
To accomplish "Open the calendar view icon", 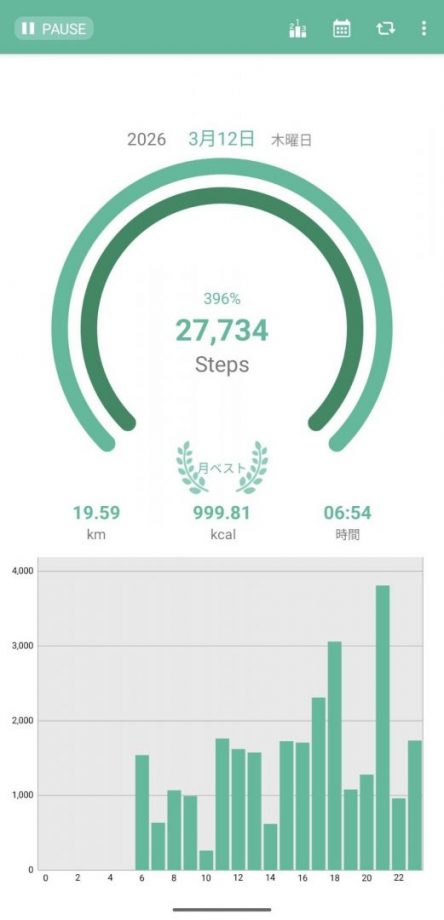I will pos(341,28).
